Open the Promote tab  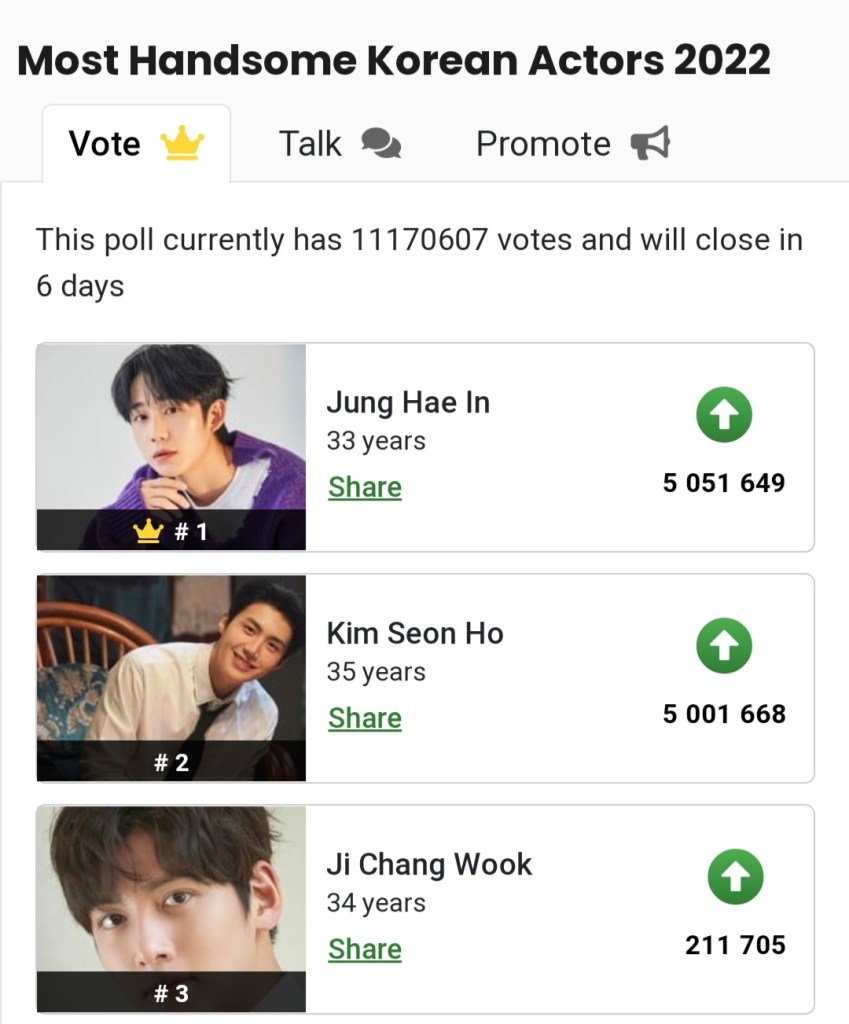tap(572, 144)
